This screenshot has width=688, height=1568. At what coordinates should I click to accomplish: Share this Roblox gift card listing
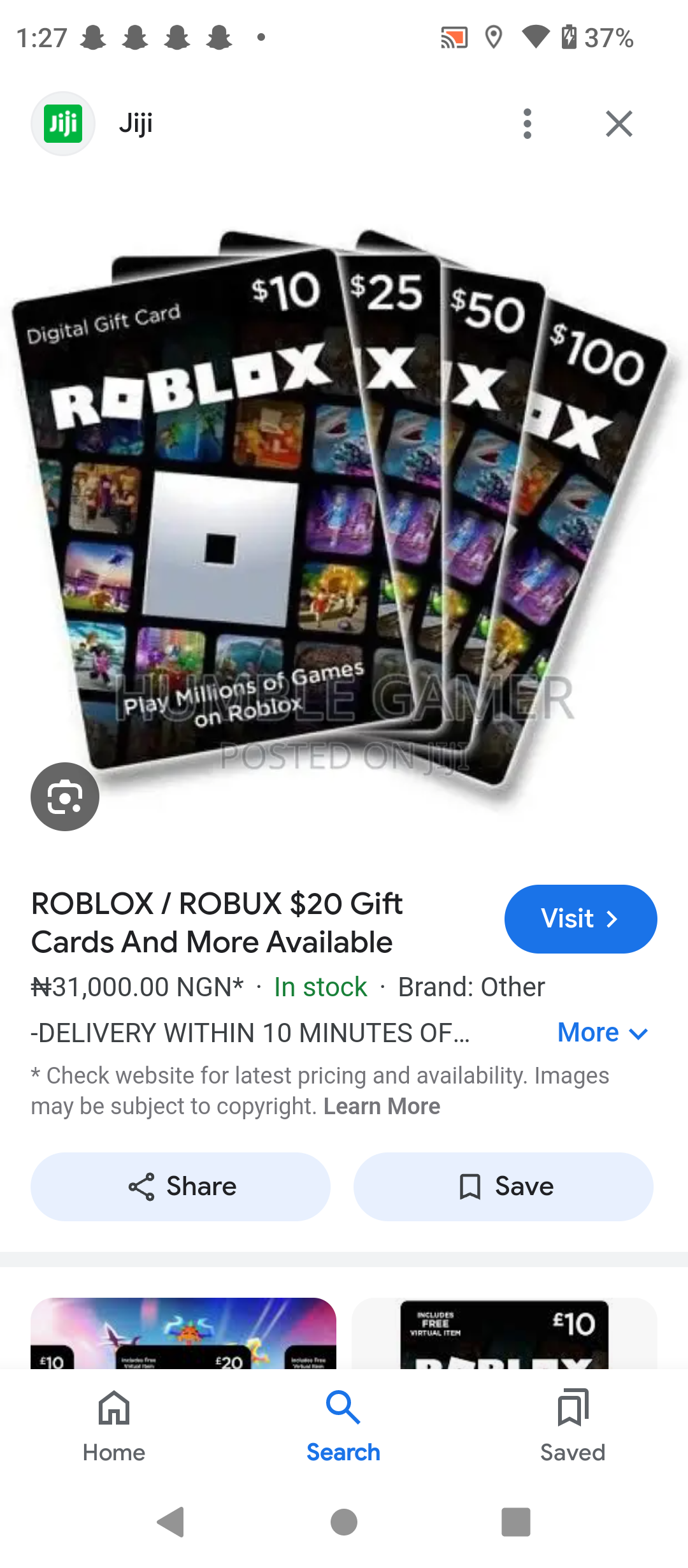[180, 1186]
